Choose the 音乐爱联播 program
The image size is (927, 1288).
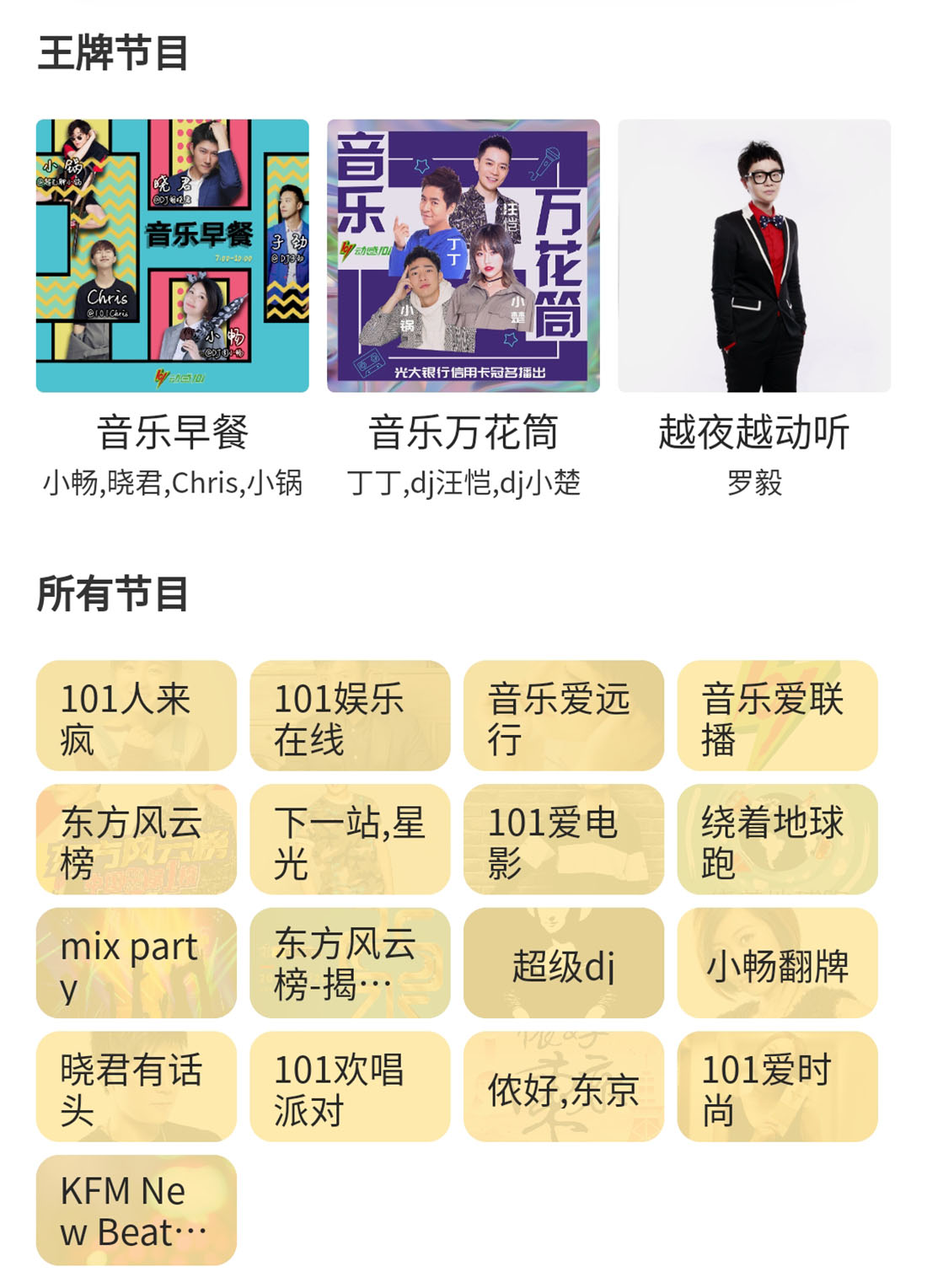(777, 716)
